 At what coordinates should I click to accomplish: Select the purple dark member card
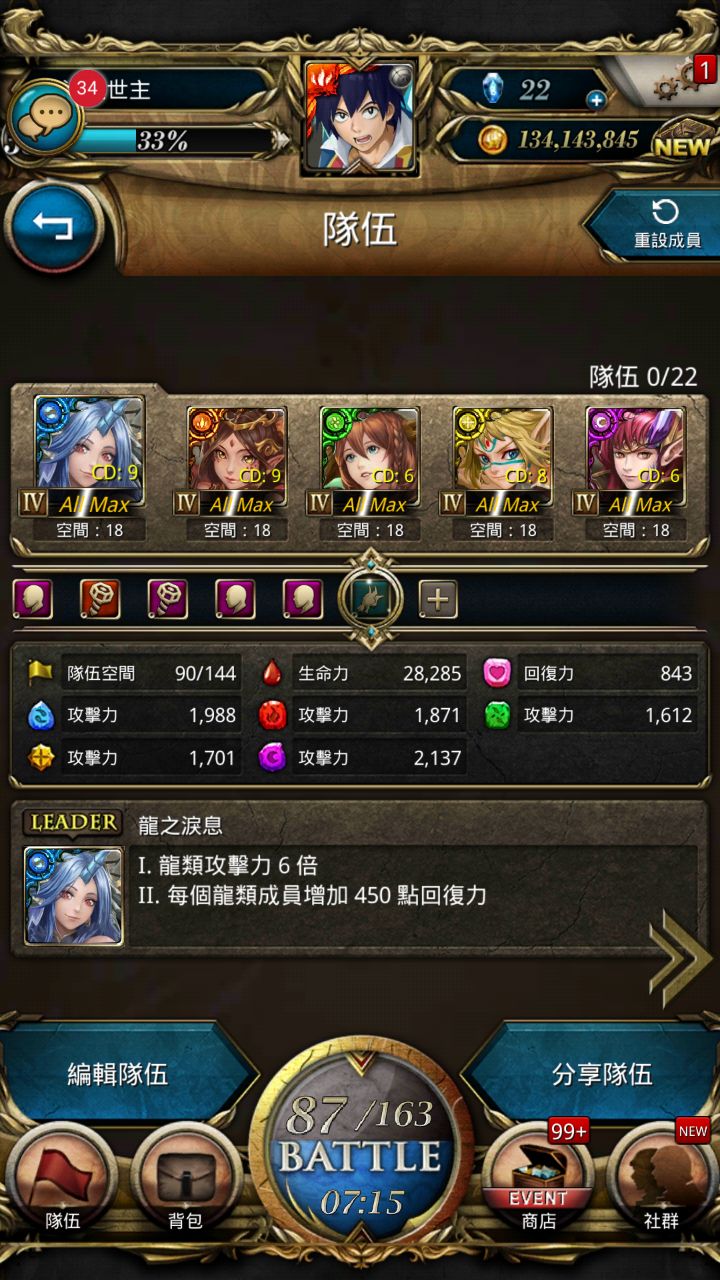(x=635, y=455)
